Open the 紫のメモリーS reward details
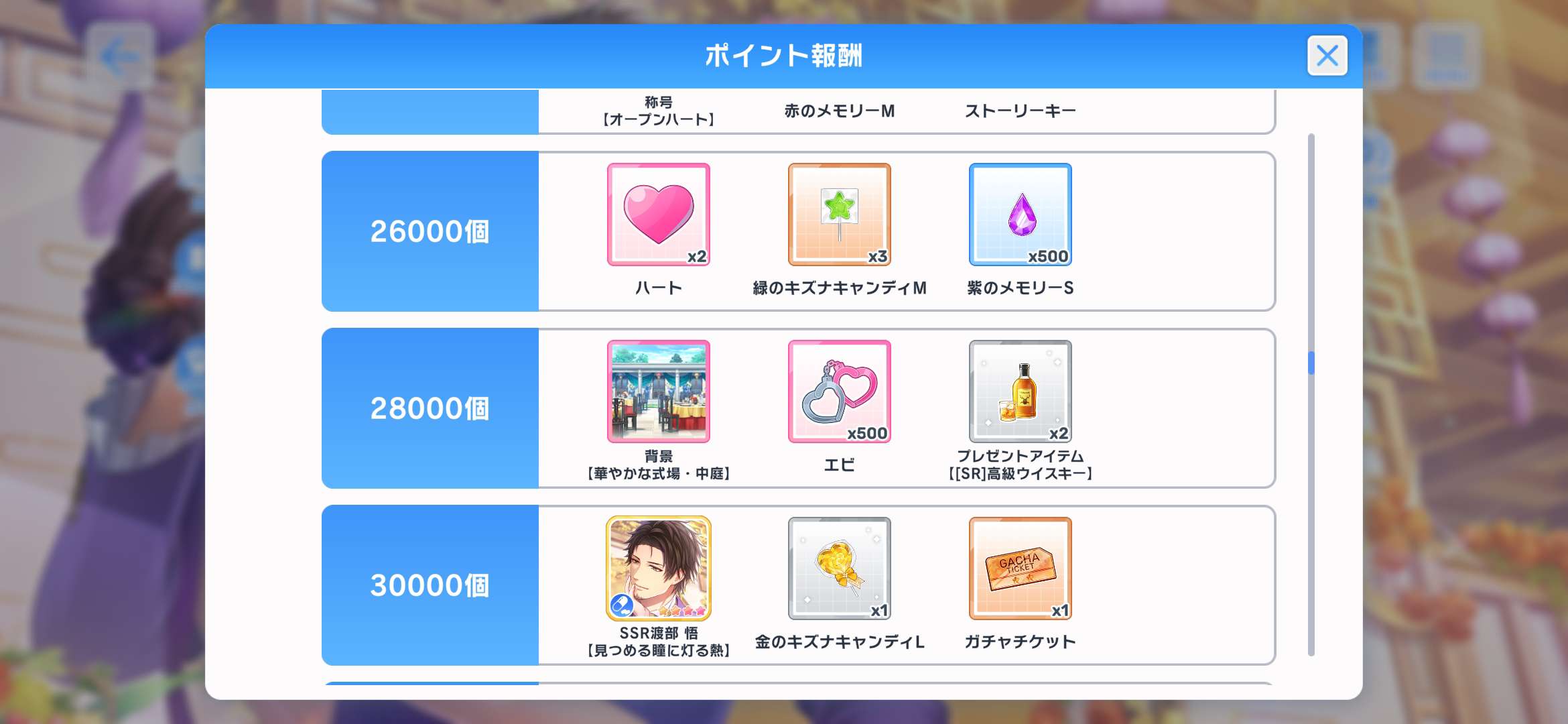 click(1021, 215)
